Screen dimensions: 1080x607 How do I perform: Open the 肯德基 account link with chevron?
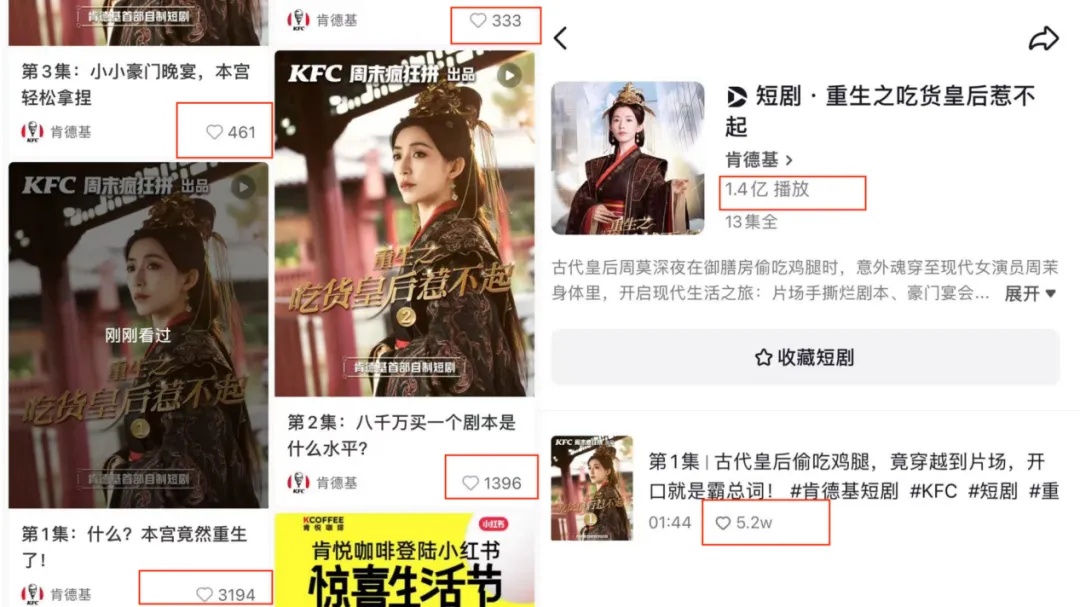pyautogui.click(x=759, y=160)
